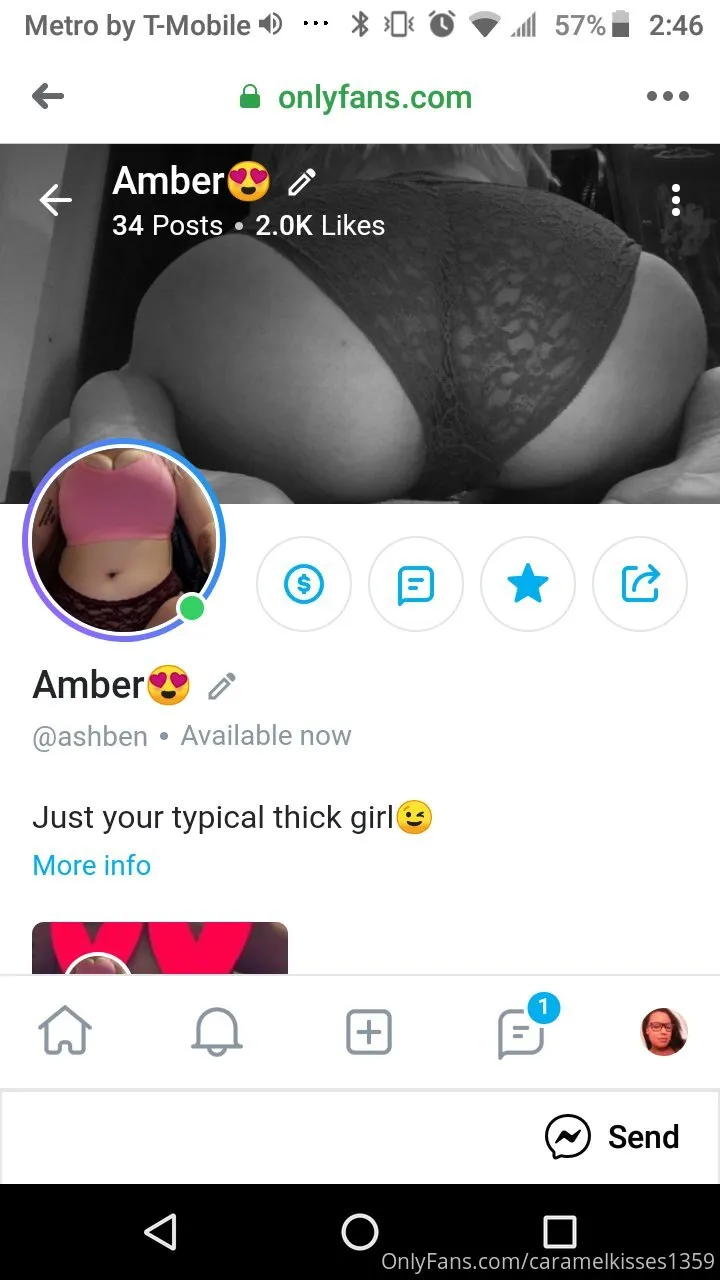Add Amber to favorites with star icon
720x1280 pixels.
528,584
